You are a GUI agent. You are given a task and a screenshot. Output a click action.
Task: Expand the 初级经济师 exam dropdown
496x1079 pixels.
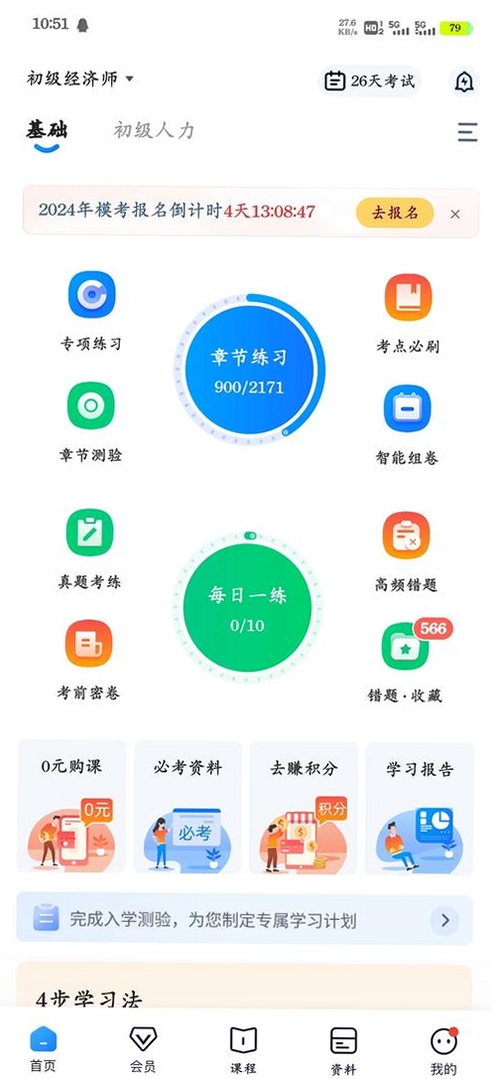[80, 78]
